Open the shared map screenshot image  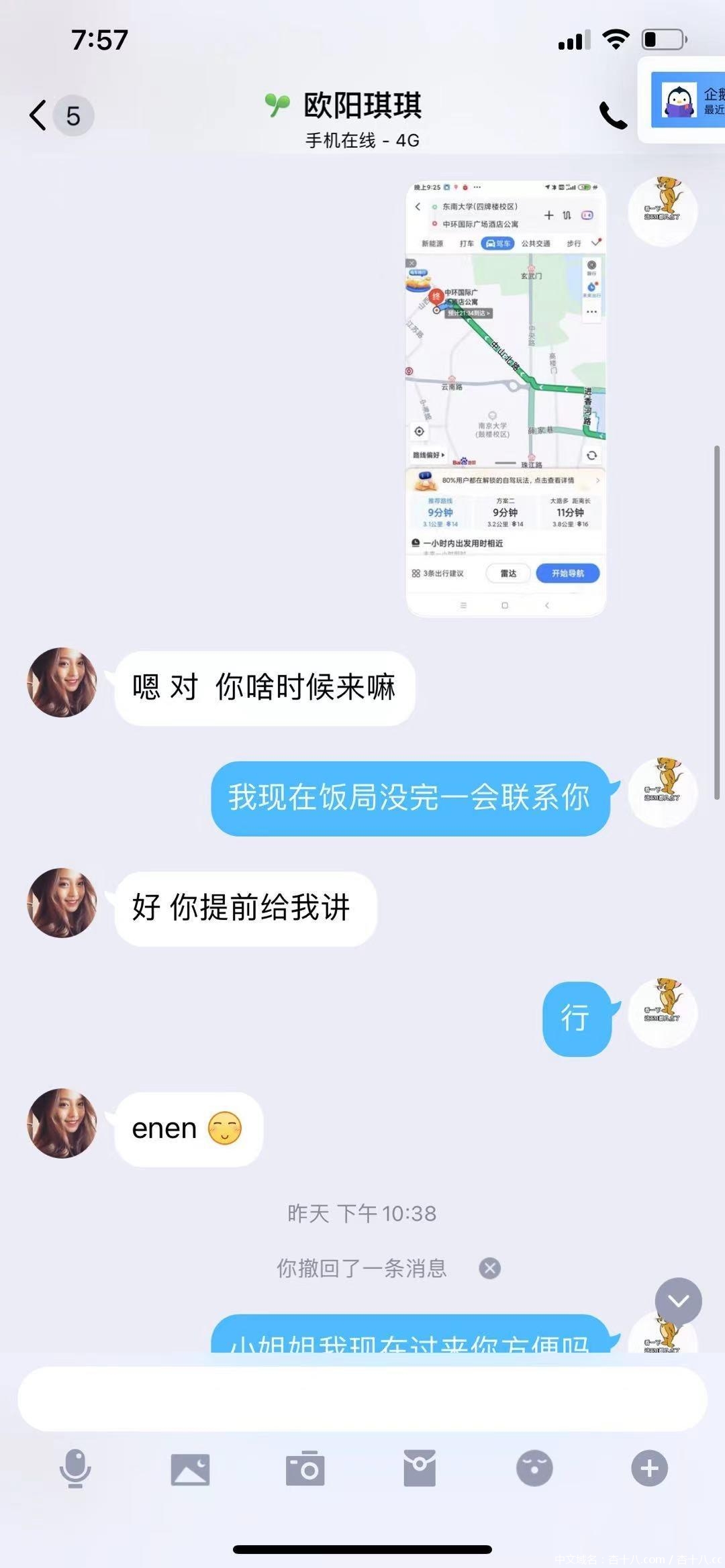click(x=505, y=399)
